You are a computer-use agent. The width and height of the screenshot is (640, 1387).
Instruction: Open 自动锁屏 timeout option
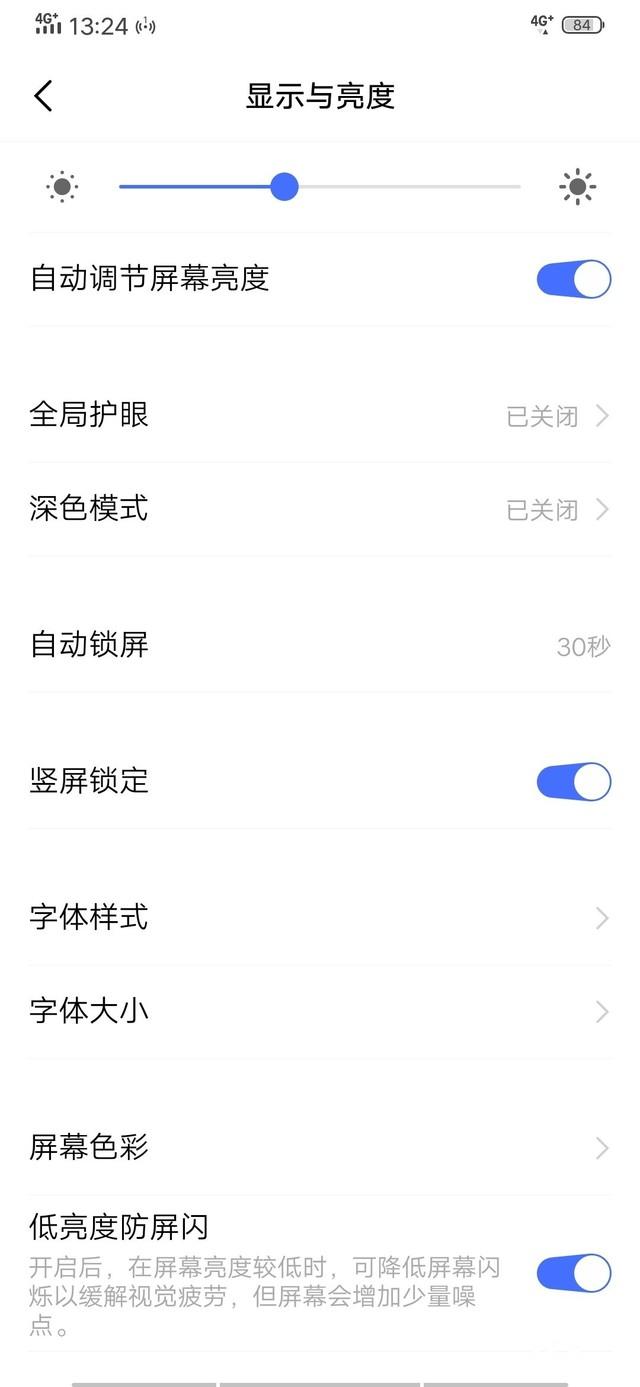point(320,645)
